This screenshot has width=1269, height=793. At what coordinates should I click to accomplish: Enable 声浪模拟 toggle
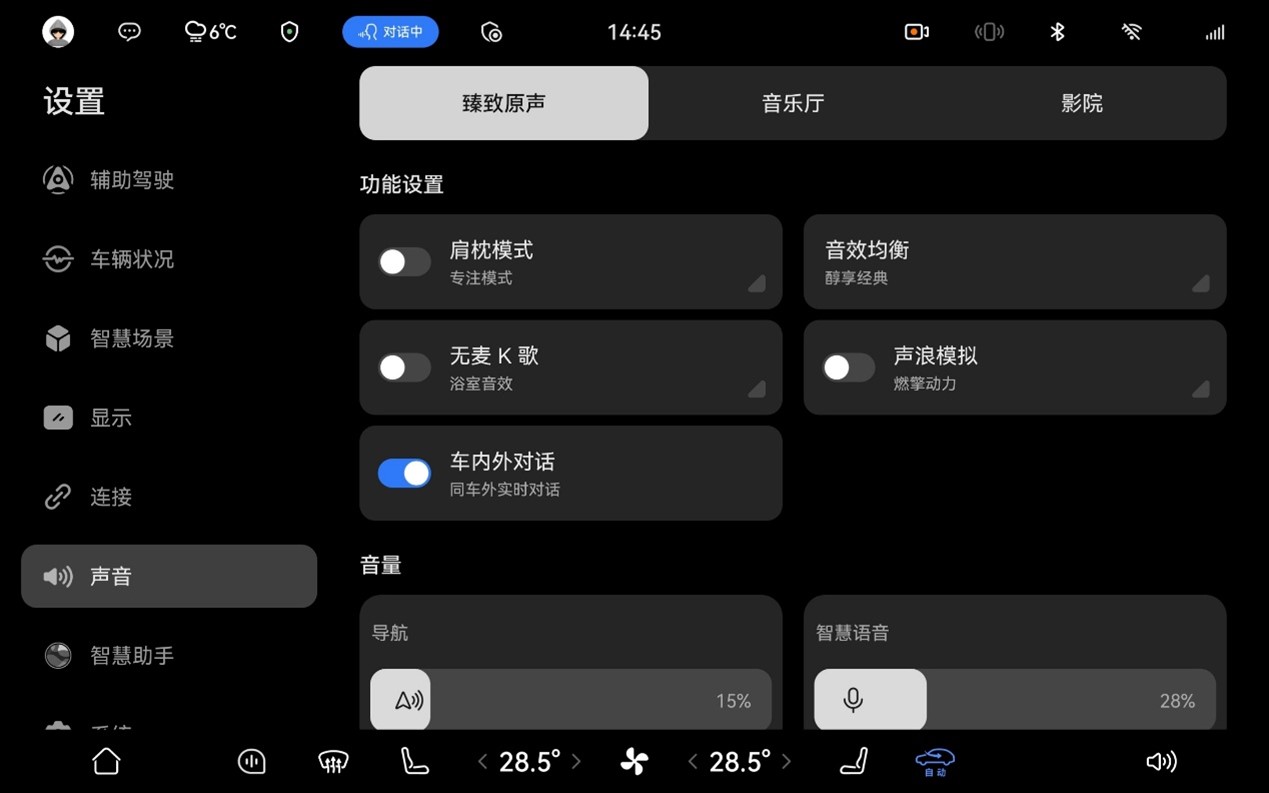[848, 367]
